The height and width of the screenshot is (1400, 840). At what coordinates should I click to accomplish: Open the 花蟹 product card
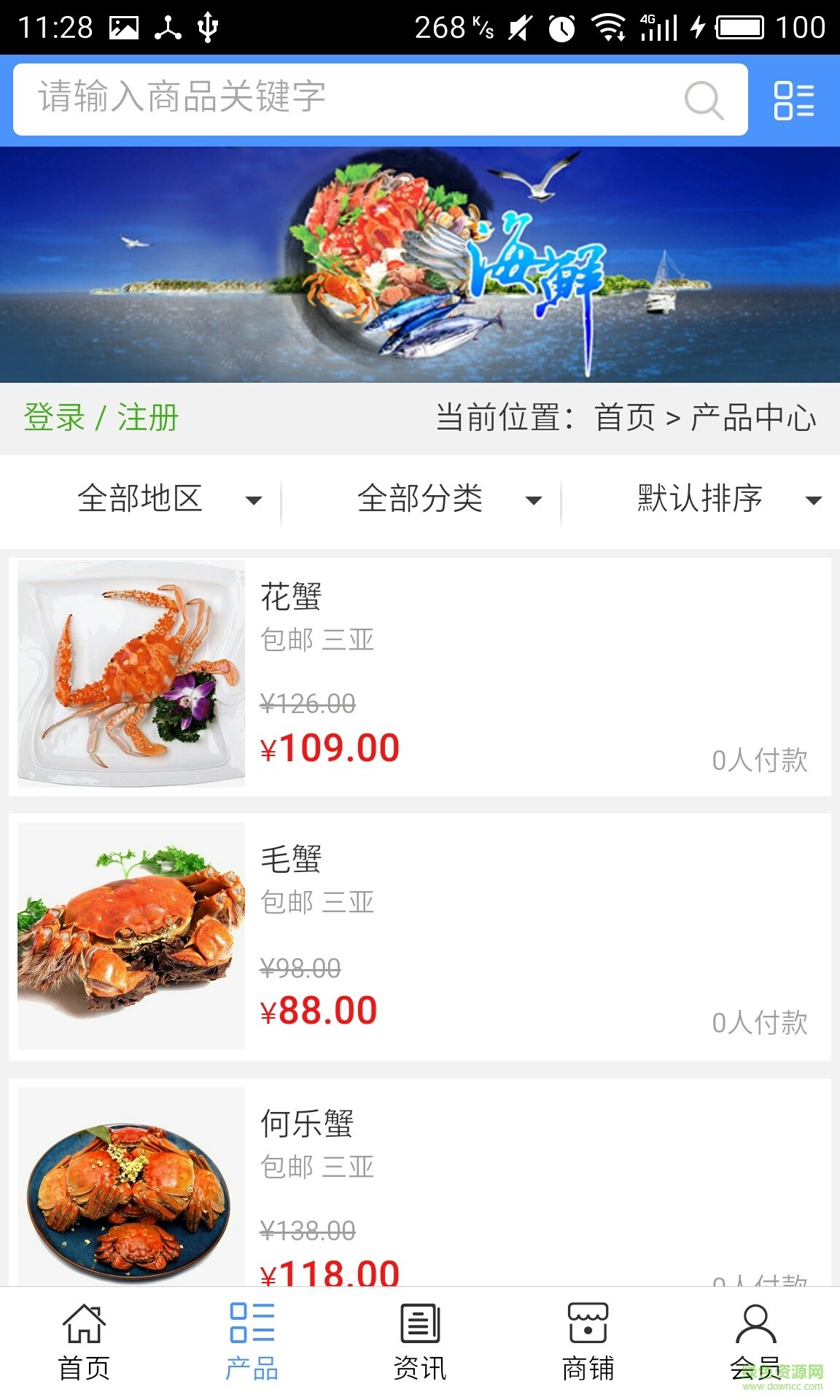click(x=420, y=676)
